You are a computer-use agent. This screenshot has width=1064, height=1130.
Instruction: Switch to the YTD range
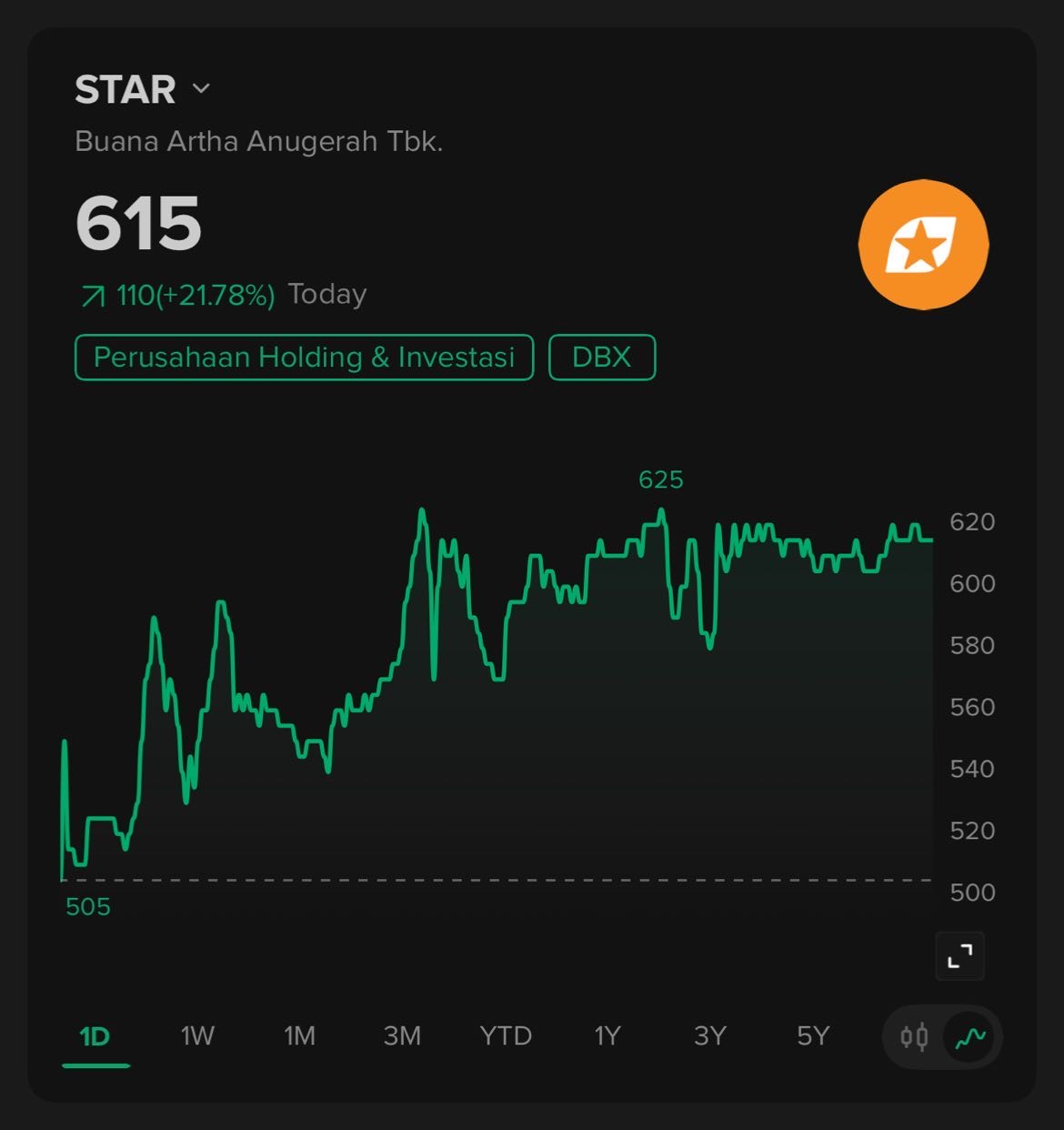coord(506,1036)
